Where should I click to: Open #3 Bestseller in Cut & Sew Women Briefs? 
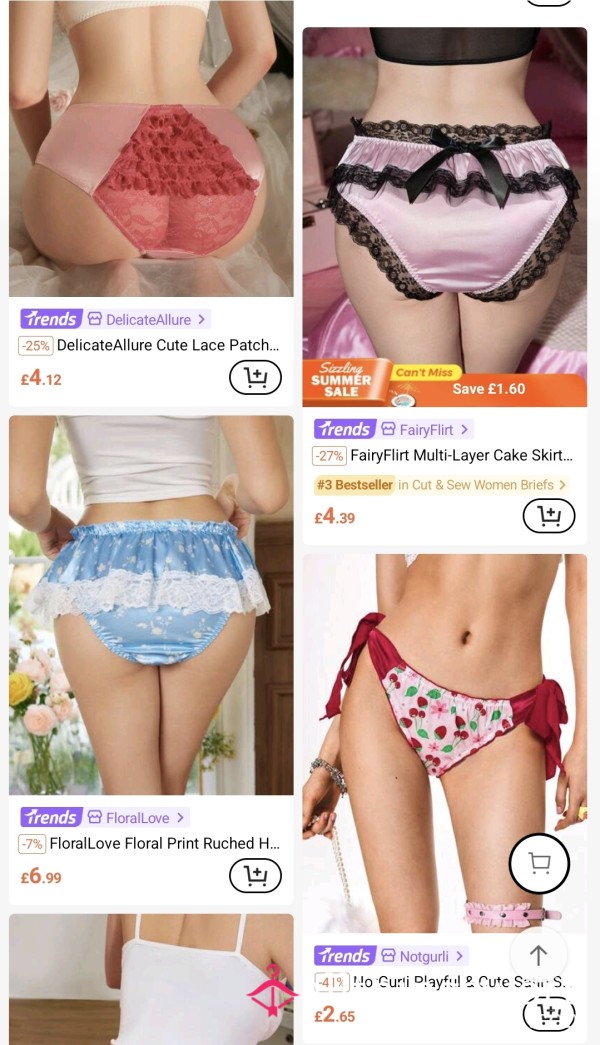coord(441,485)
